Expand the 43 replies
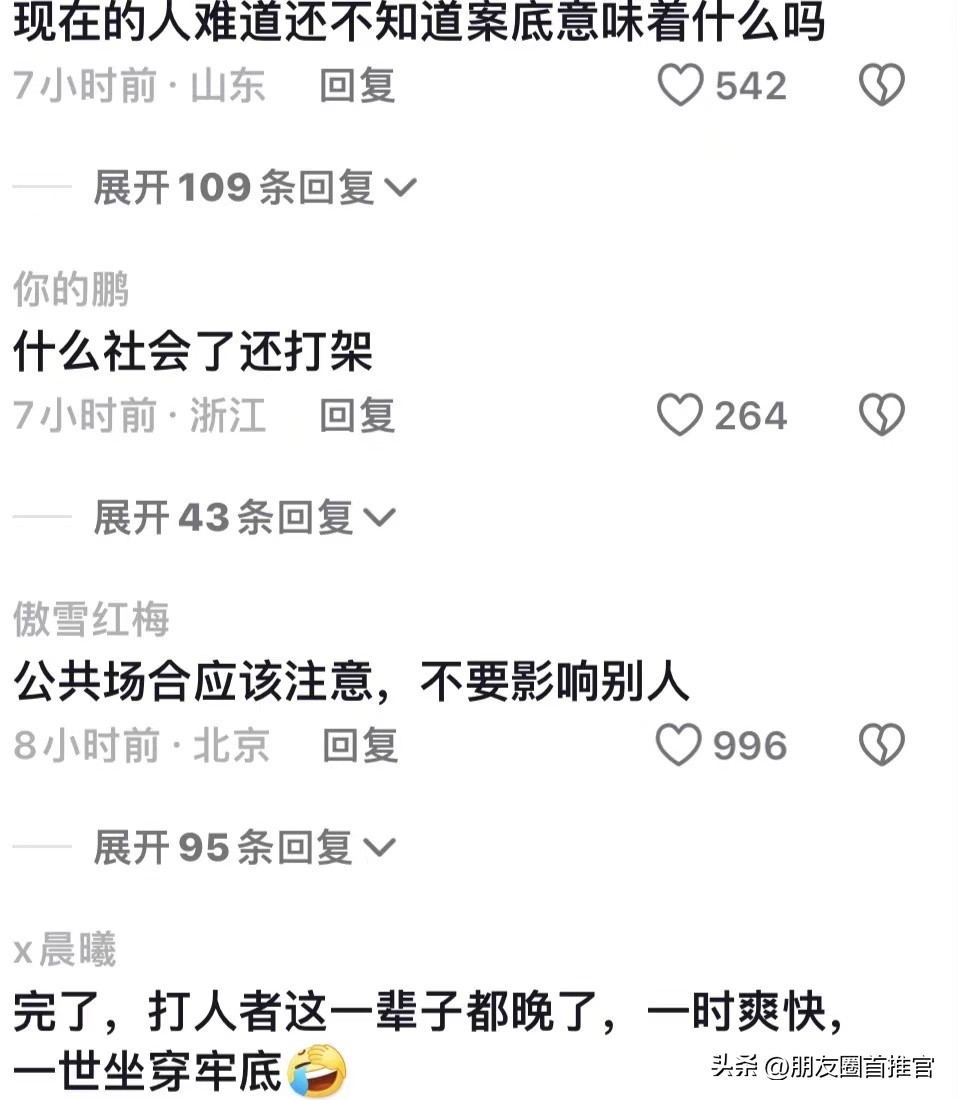The image size is (957, 1100). 244,517
